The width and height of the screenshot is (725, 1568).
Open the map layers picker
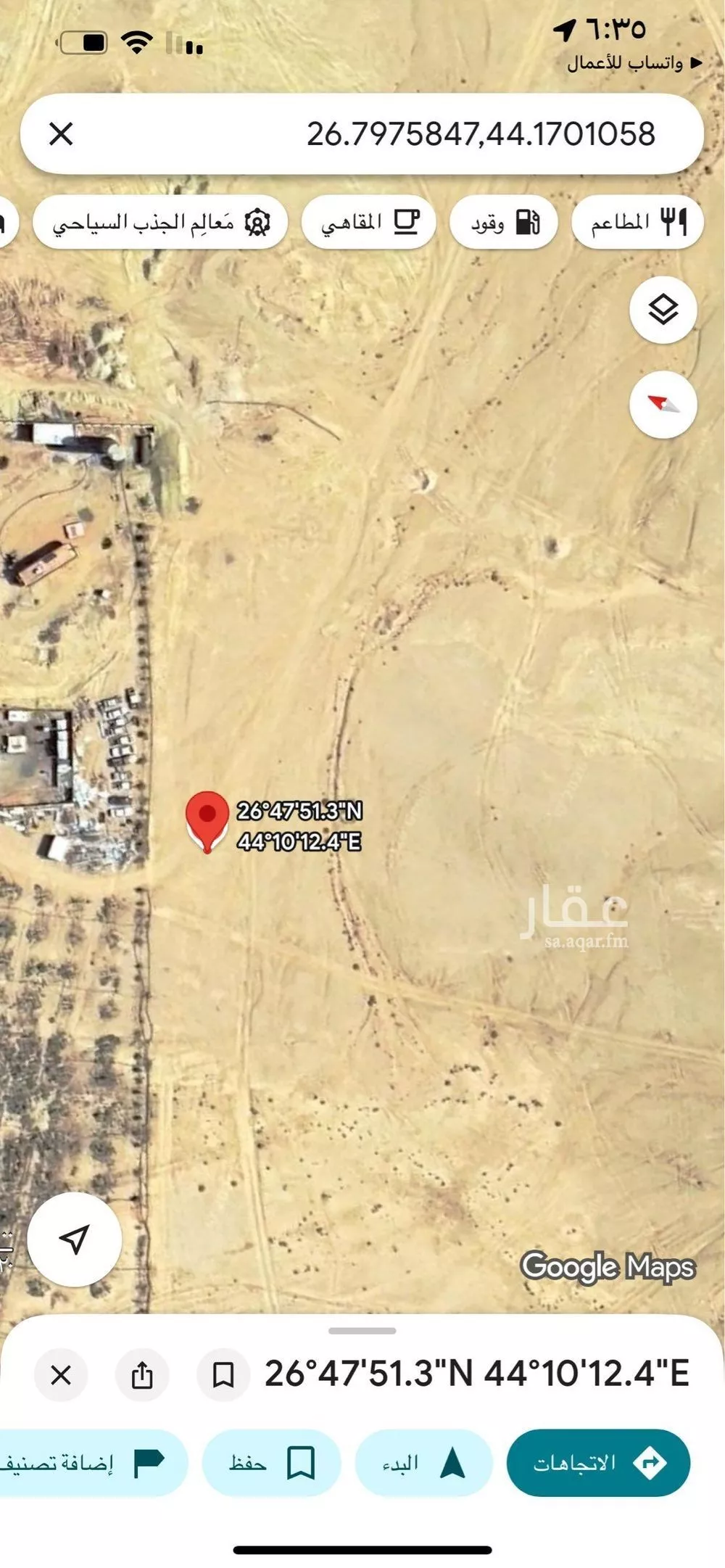pos(662,310)
